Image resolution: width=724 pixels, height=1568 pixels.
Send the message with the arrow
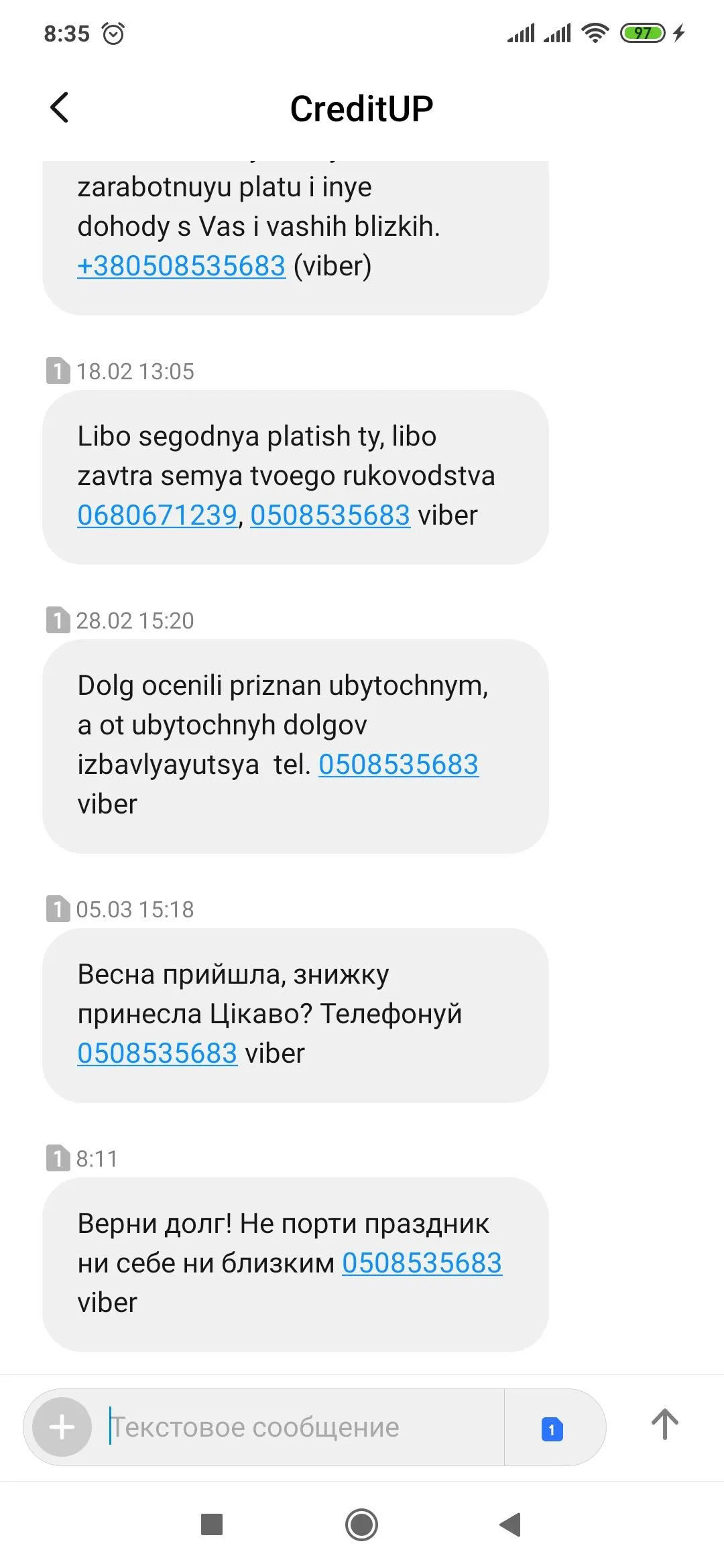[664, 1425]
